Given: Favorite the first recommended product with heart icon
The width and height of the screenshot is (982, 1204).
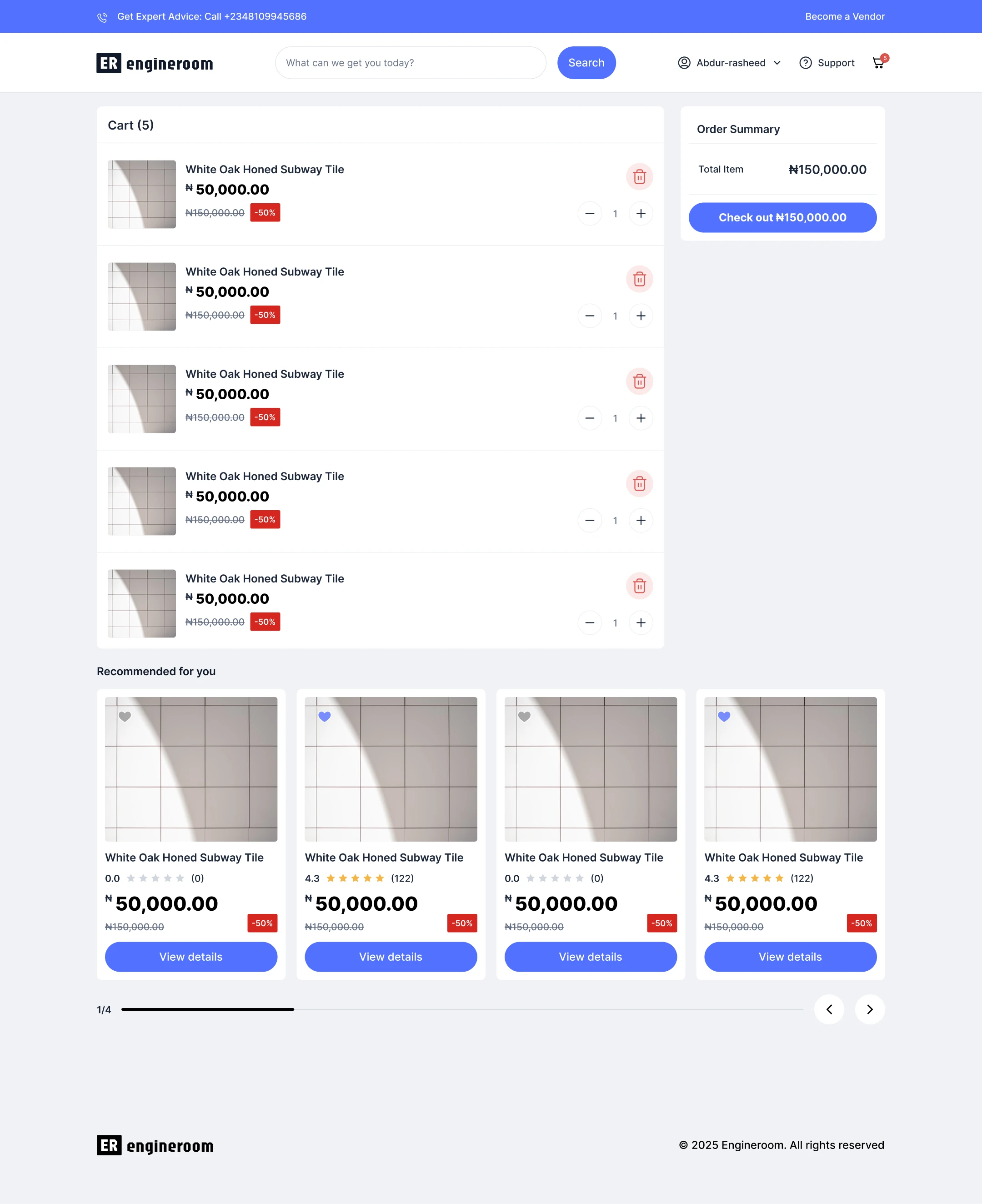Looking at the screenshot, I should (125, 716).
